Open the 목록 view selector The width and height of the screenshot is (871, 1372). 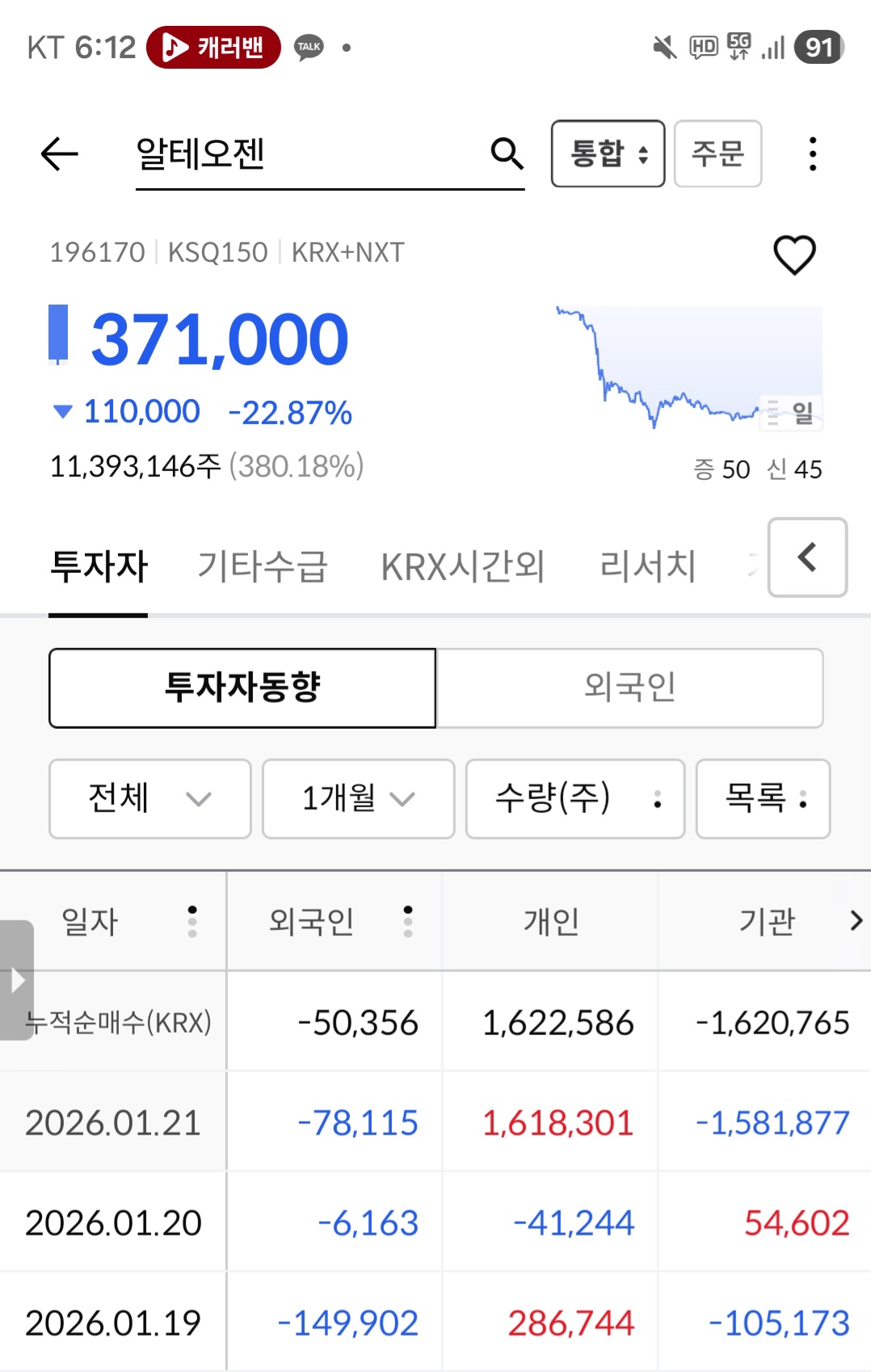pos(763,798)
